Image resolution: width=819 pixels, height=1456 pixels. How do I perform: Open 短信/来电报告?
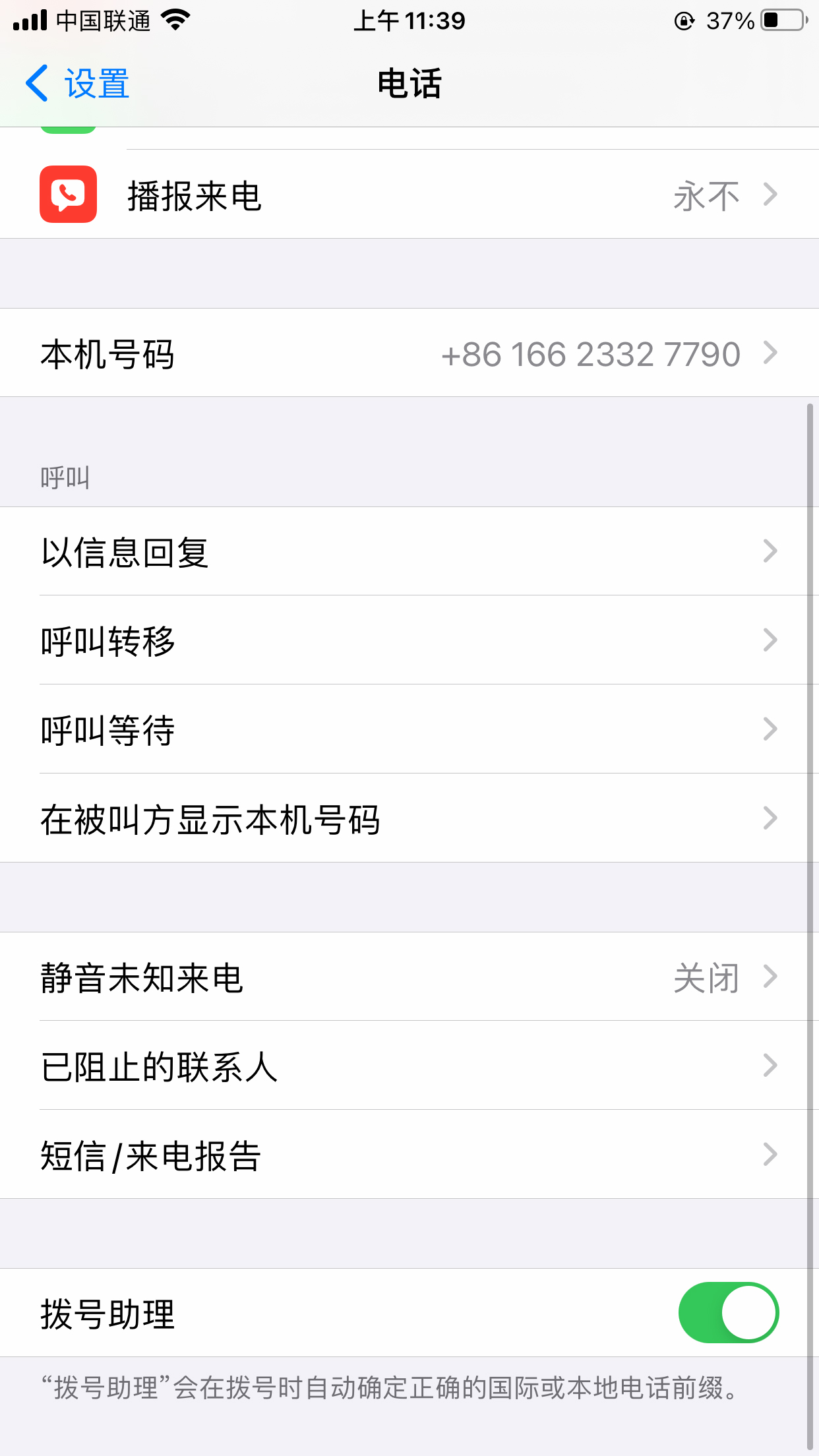click(409, 1155)
